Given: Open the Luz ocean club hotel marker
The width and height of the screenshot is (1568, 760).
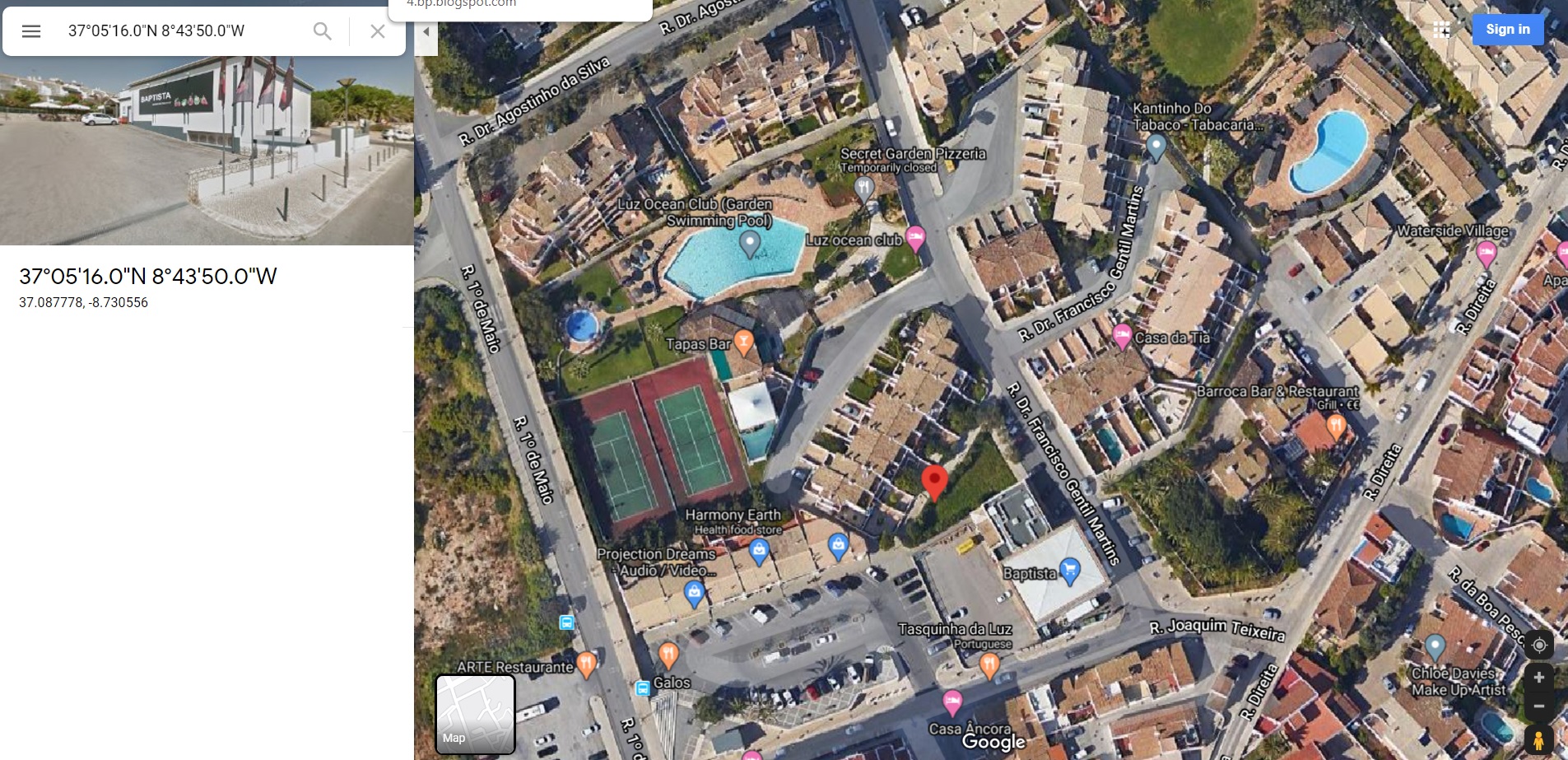Looking at the screenshot, I should coord(915,238).
